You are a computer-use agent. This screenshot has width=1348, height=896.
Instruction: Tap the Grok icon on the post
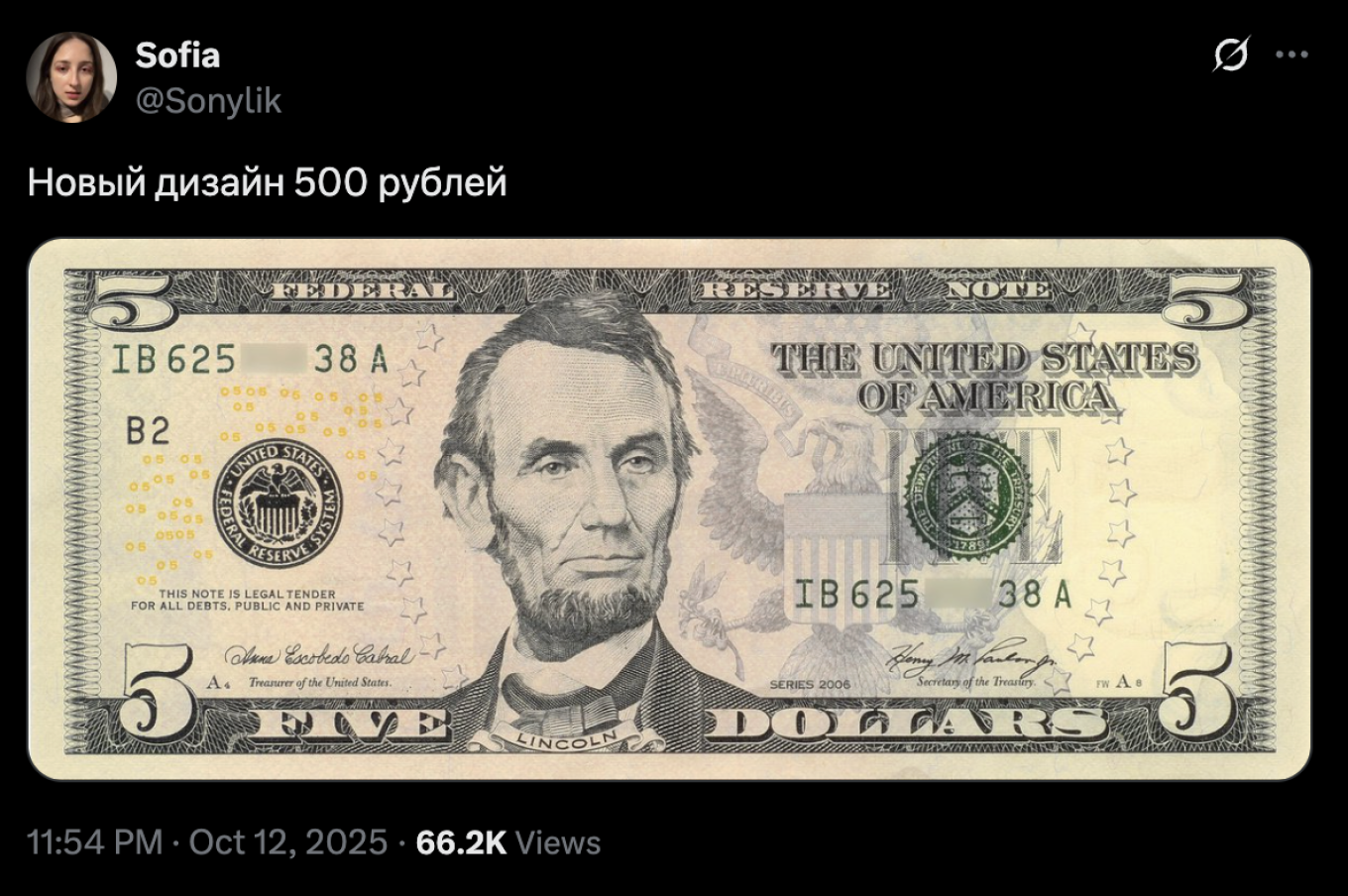point(1230,55)
